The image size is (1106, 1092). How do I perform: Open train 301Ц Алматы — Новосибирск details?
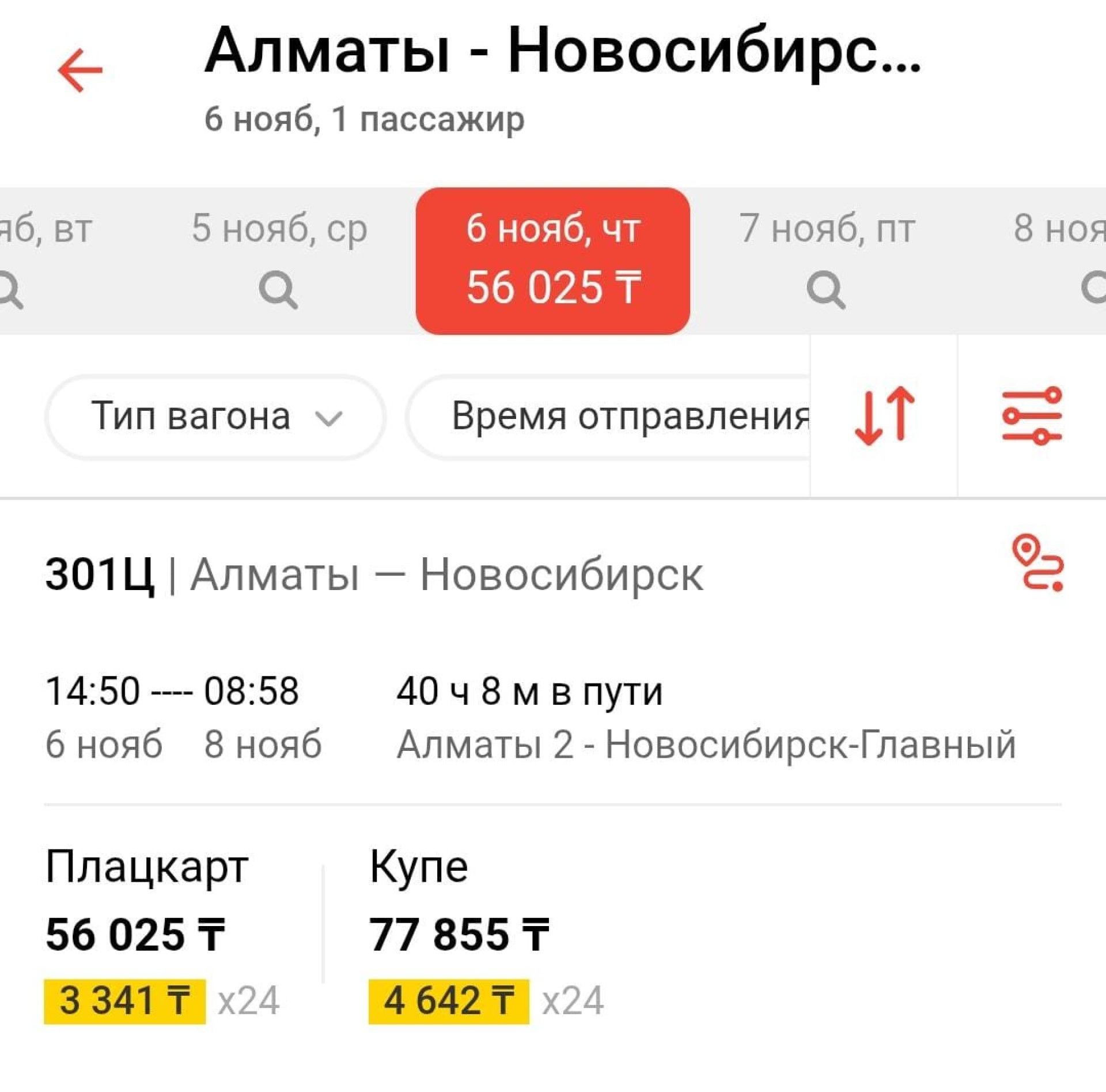click(374, 575)
